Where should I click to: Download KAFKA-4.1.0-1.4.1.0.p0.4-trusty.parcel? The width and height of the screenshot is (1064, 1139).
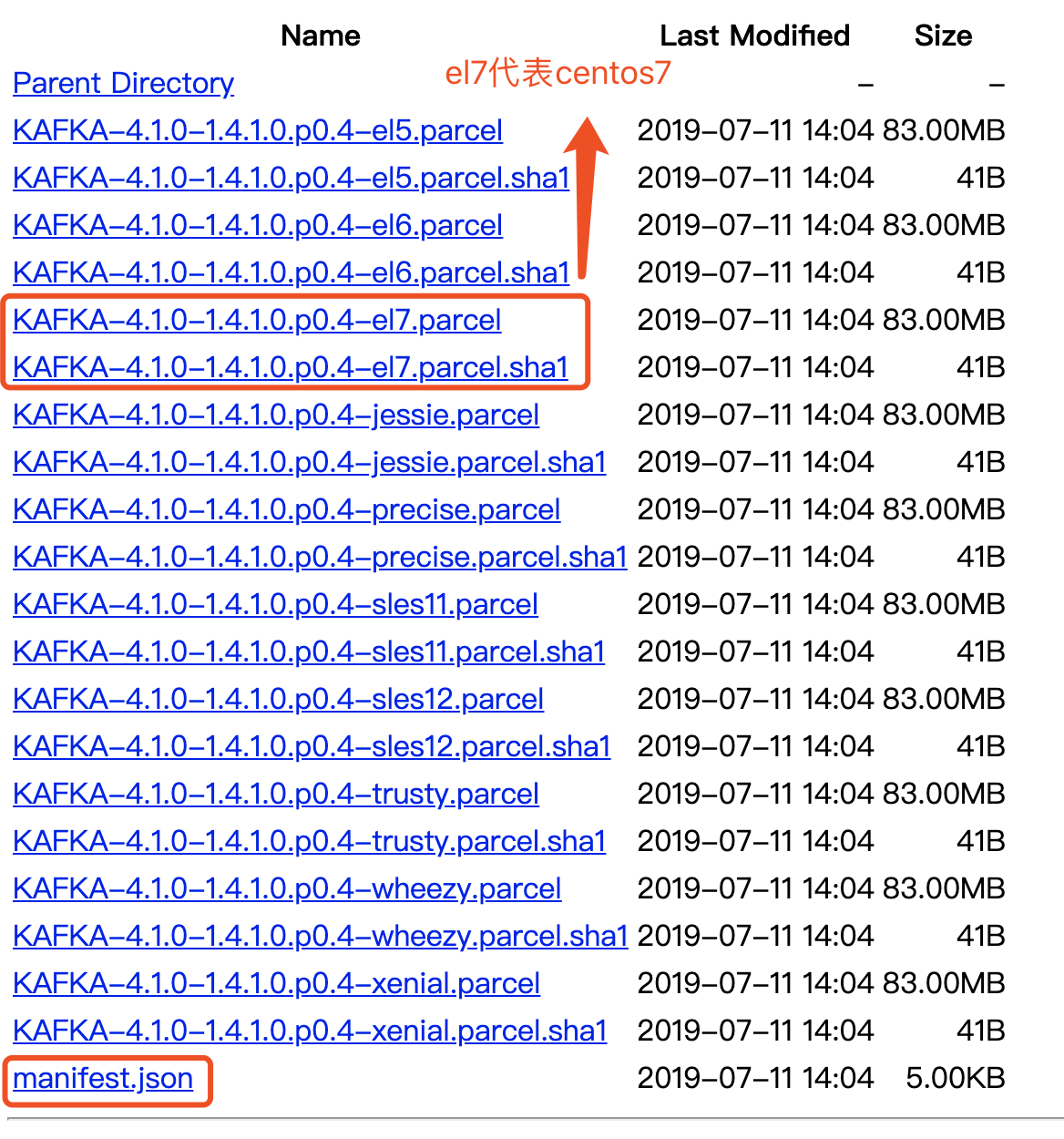(x=275, y=794)
